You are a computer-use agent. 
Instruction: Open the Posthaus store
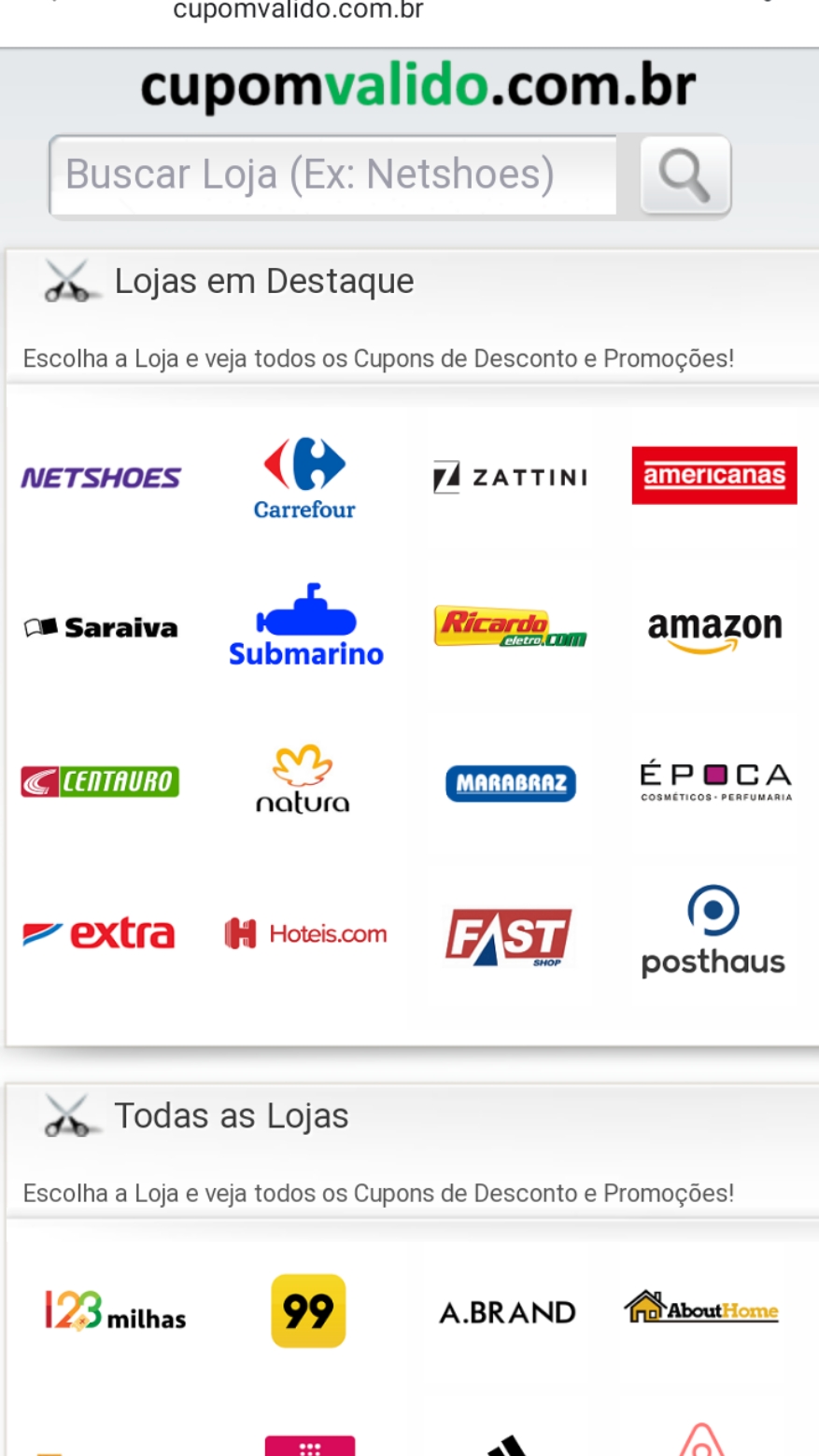pyautogui.click(x=713, y=931)
